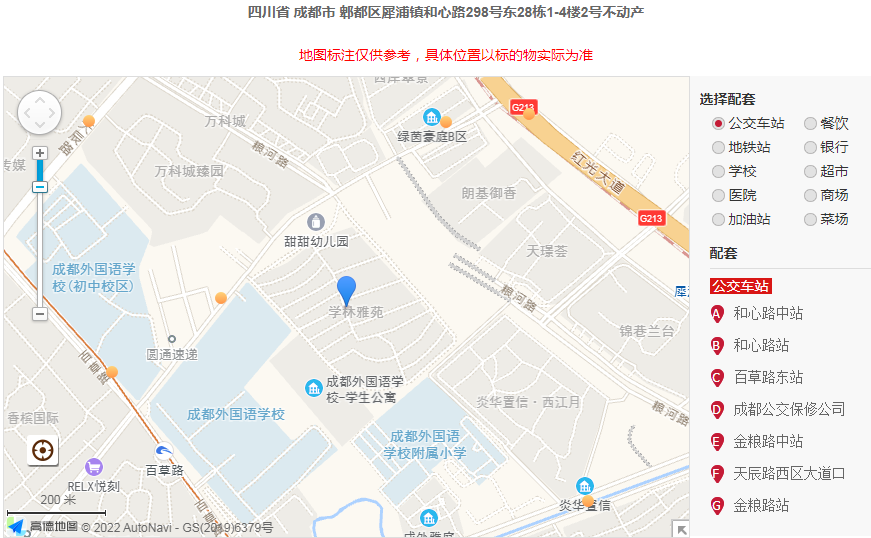Select the 地铁站 radio option
871x538 pixels.
tap(718, 148)
